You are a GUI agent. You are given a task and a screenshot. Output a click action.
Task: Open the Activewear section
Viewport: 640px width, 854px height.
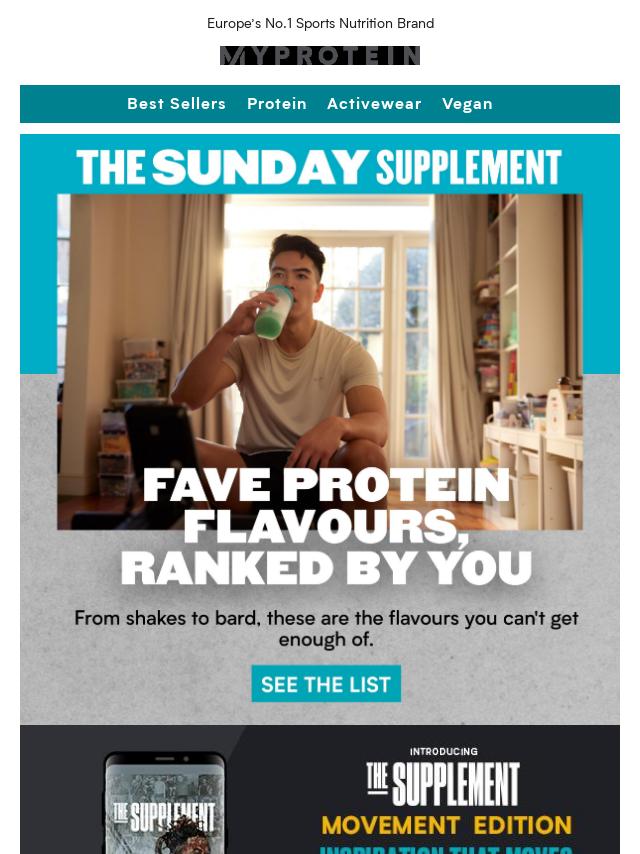tap(374, 104)
